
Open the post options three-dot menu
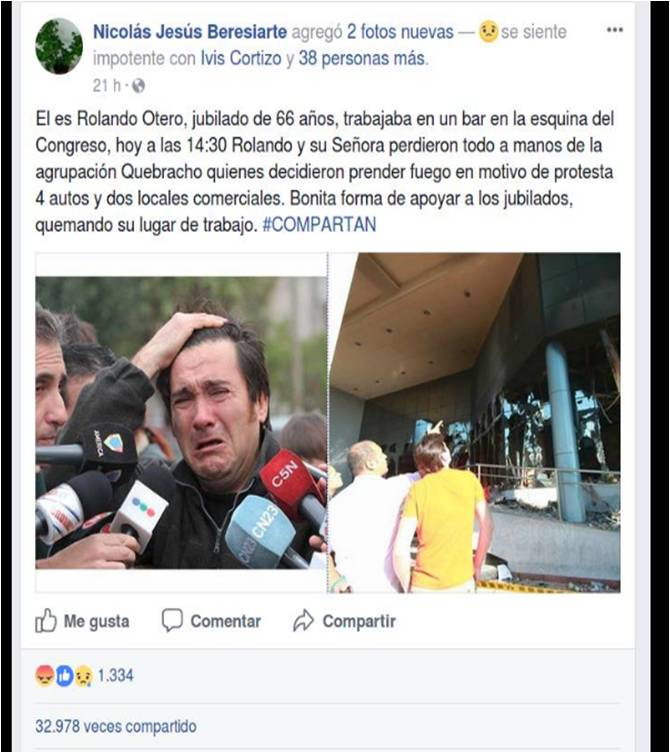click(x=614, y=31)
